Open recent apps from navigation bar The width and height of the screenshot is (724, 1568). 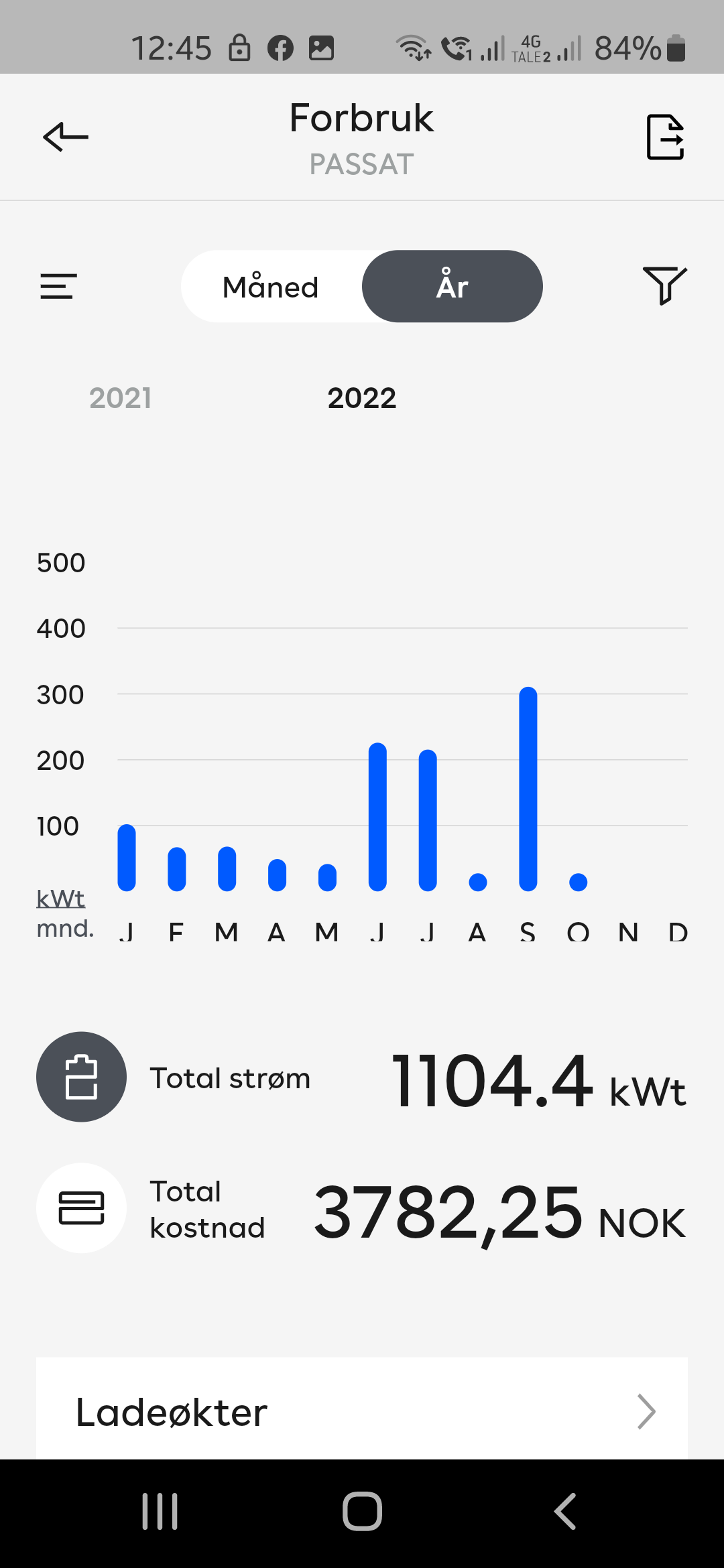point(159,1511)
